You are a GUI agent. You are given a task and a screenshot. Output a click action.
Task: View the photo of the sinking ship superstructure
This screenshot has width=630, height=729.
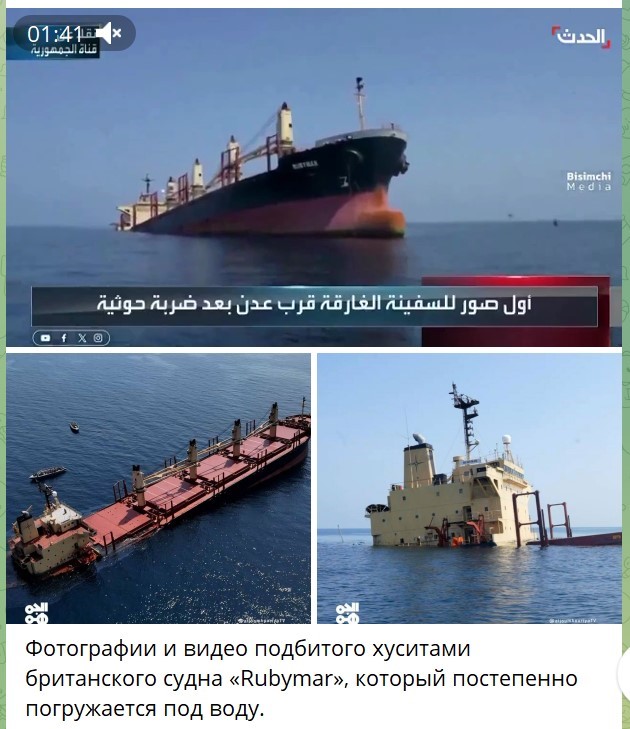[468, 488]
